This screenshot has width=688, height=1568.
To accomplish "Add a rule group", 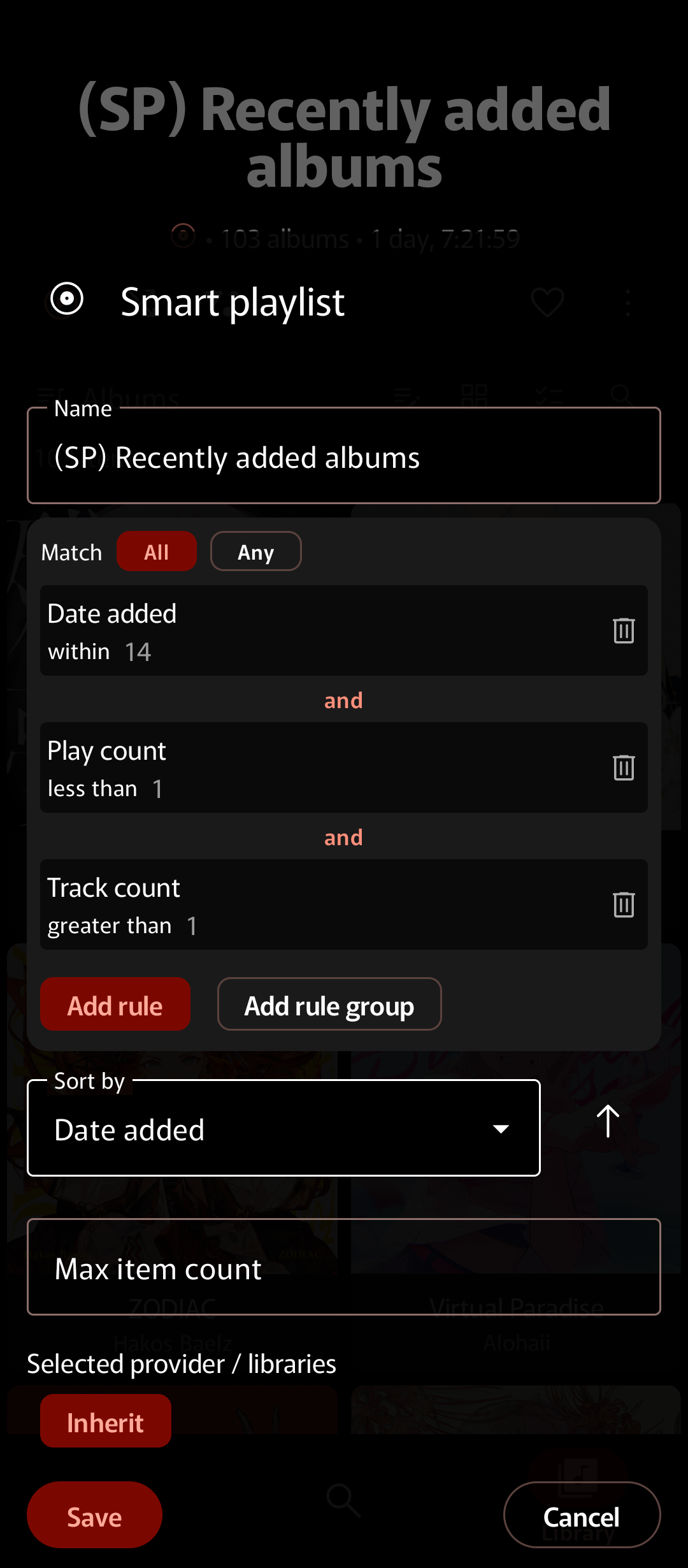I will [x=329, y=1005].
